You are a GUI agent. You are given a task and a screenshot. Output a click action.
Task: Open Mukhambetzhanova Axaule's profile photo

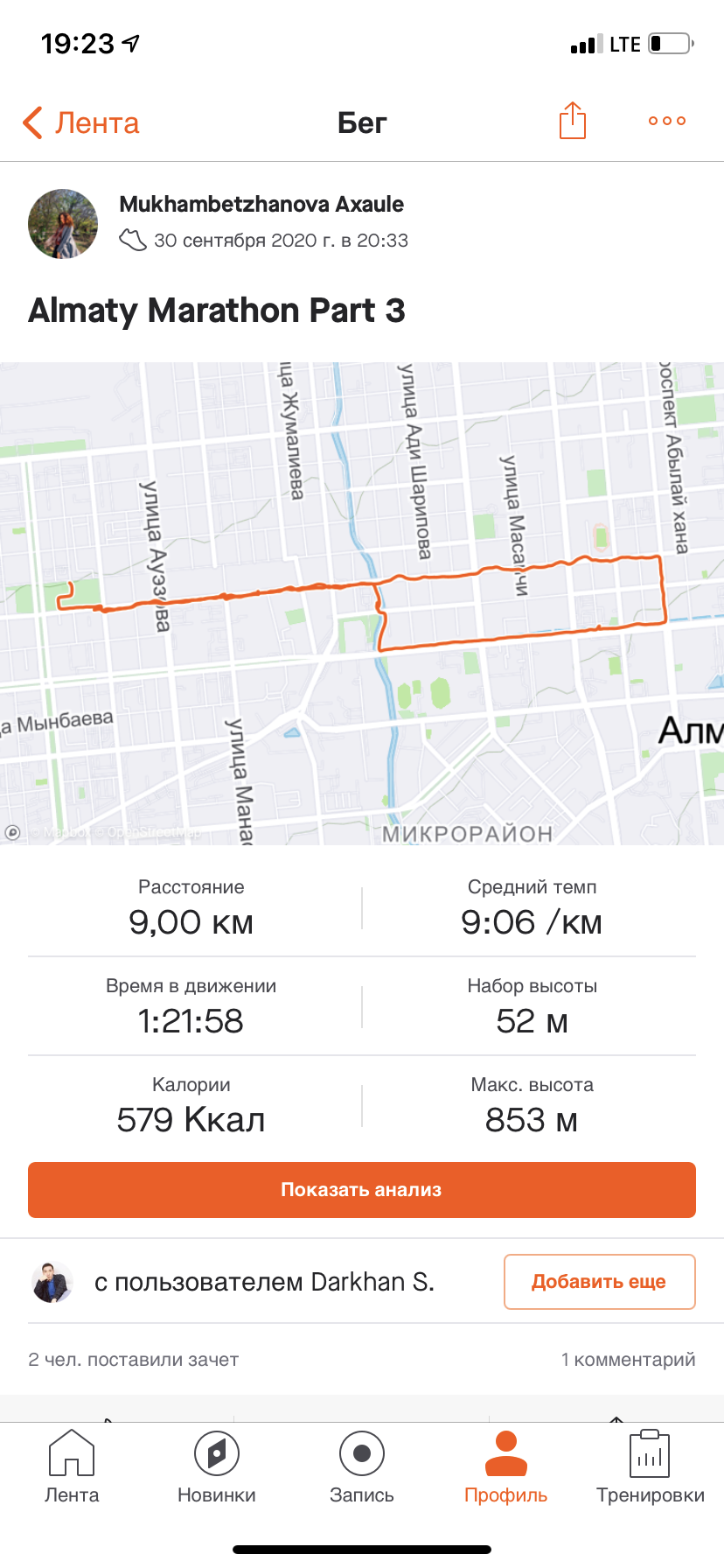coord(63,223)
